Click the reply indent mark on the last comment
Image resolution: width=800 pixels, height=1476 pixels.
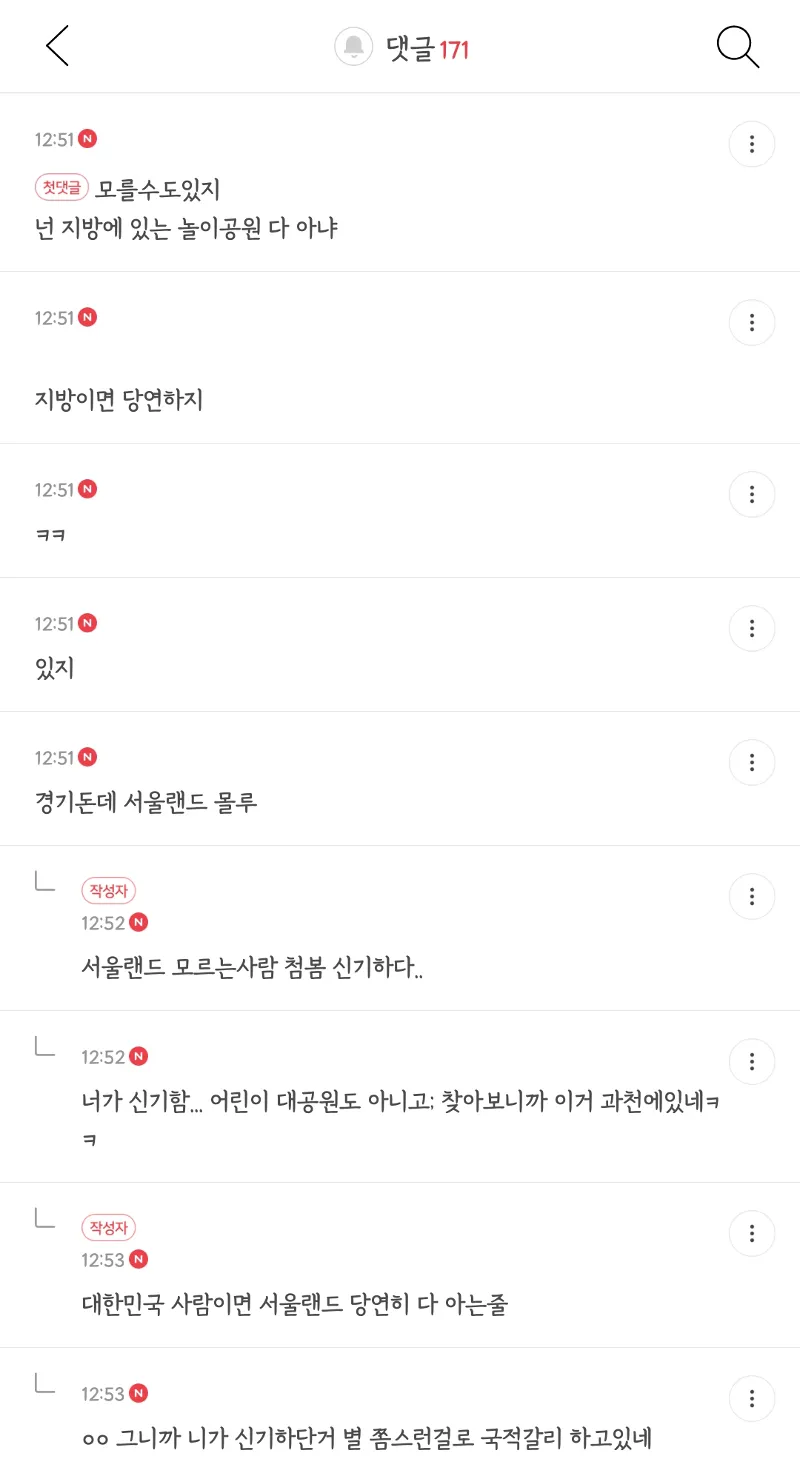(42, 1384)
